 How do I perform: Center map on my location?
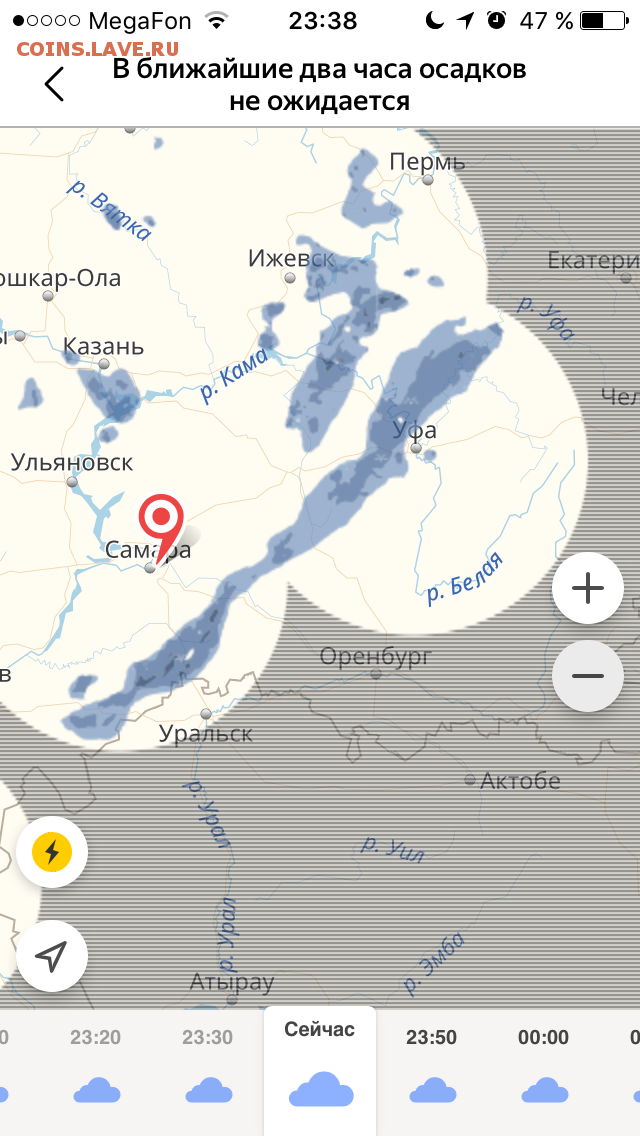52,956
